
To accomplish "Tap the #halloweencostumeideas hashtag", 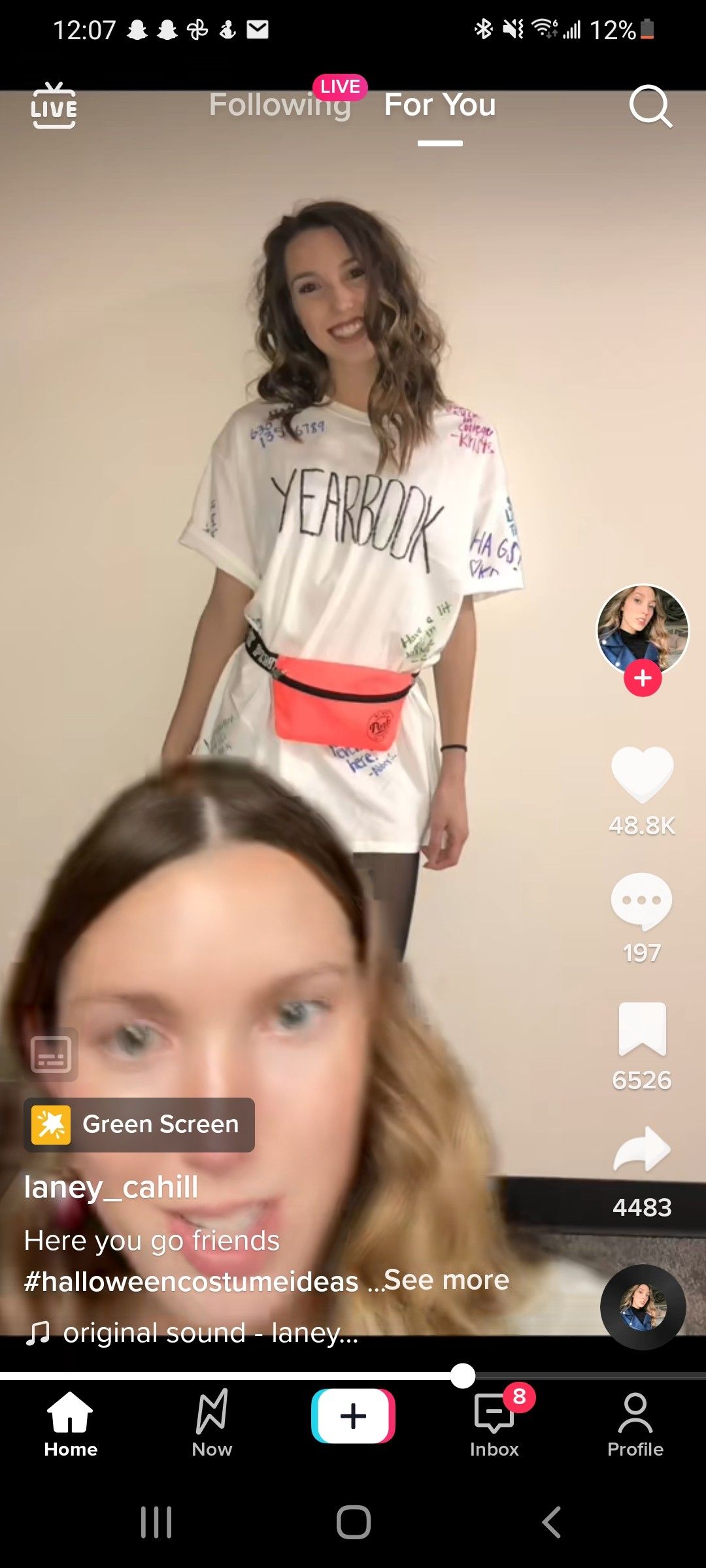I will coord(191,1281).
